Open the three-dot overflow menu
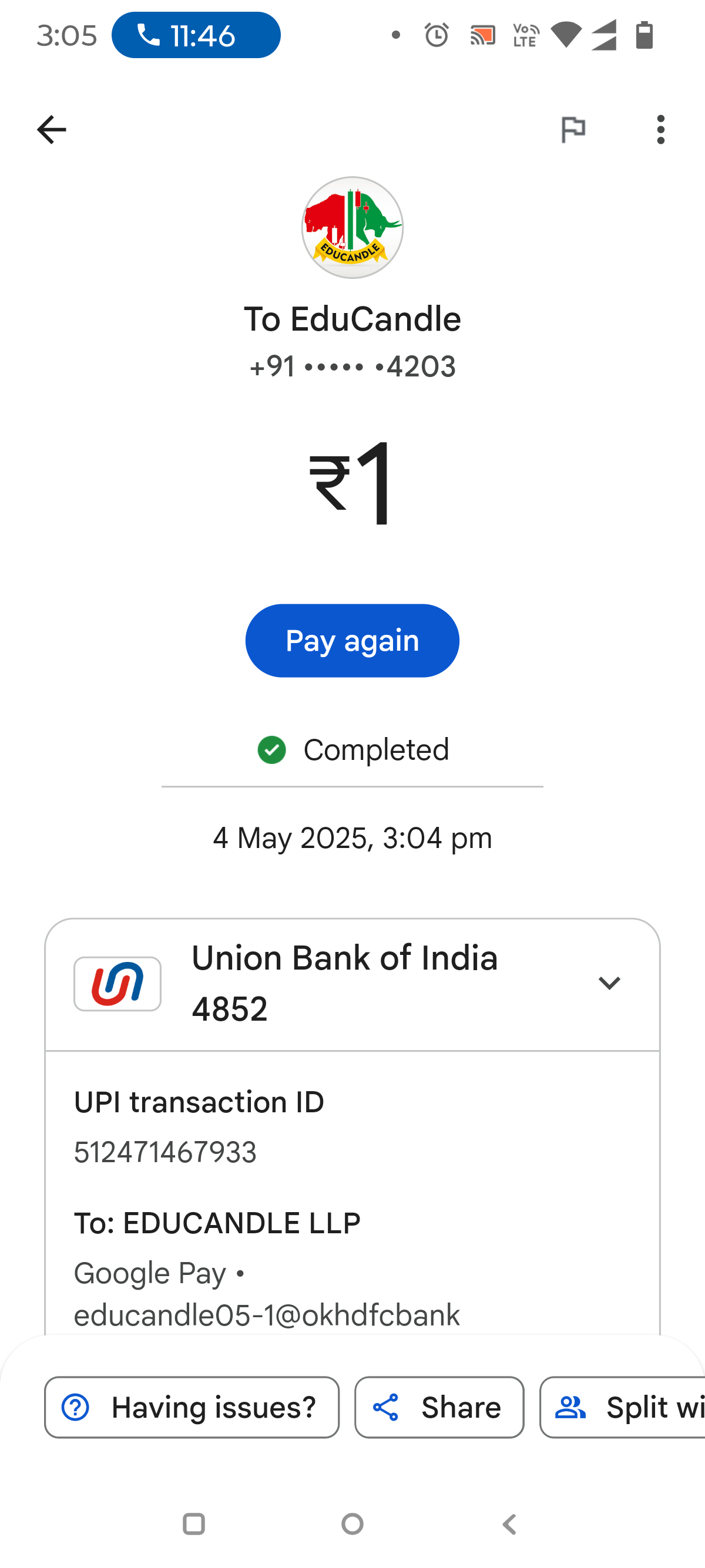Image resolution: width=705 pixels, height=1568 pixels. click(x=660, y=130)
